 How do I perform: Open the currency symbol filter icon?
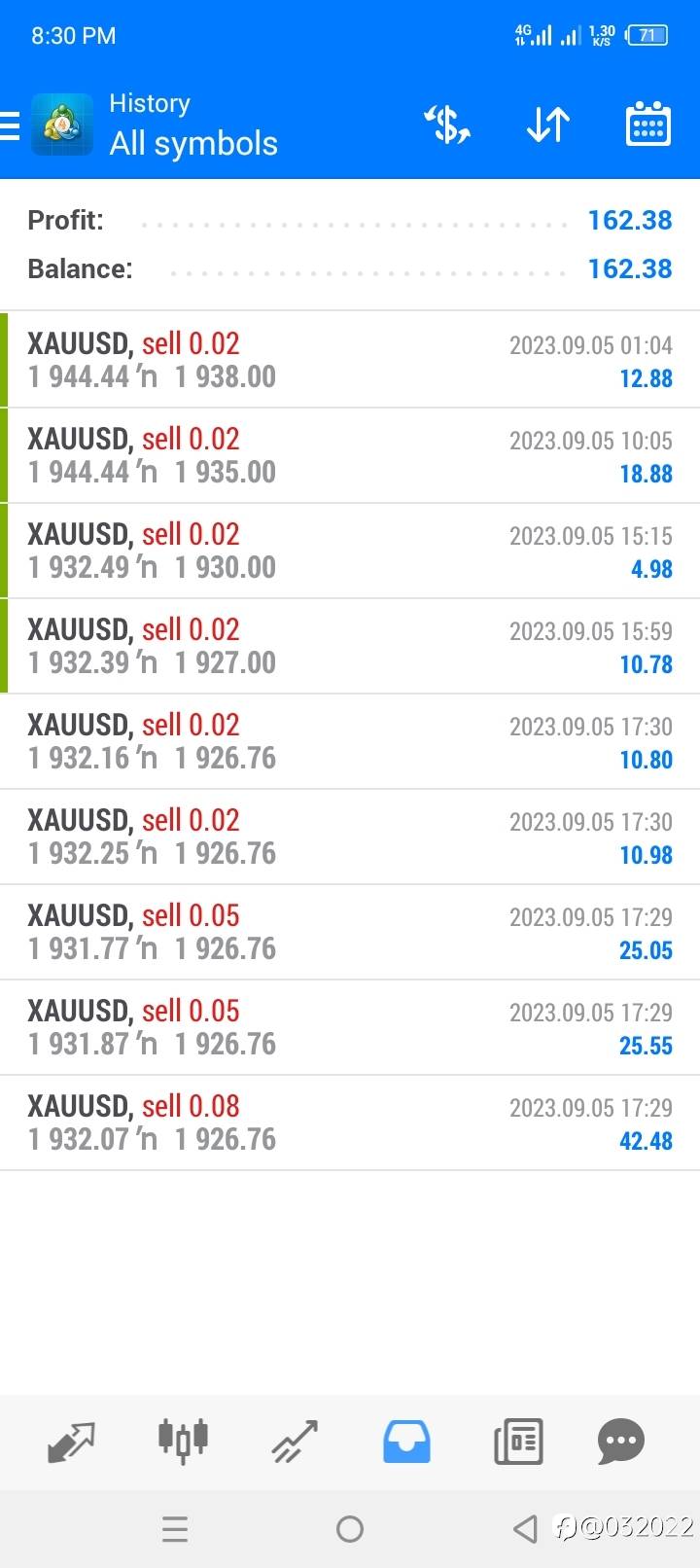coord(447,125)
